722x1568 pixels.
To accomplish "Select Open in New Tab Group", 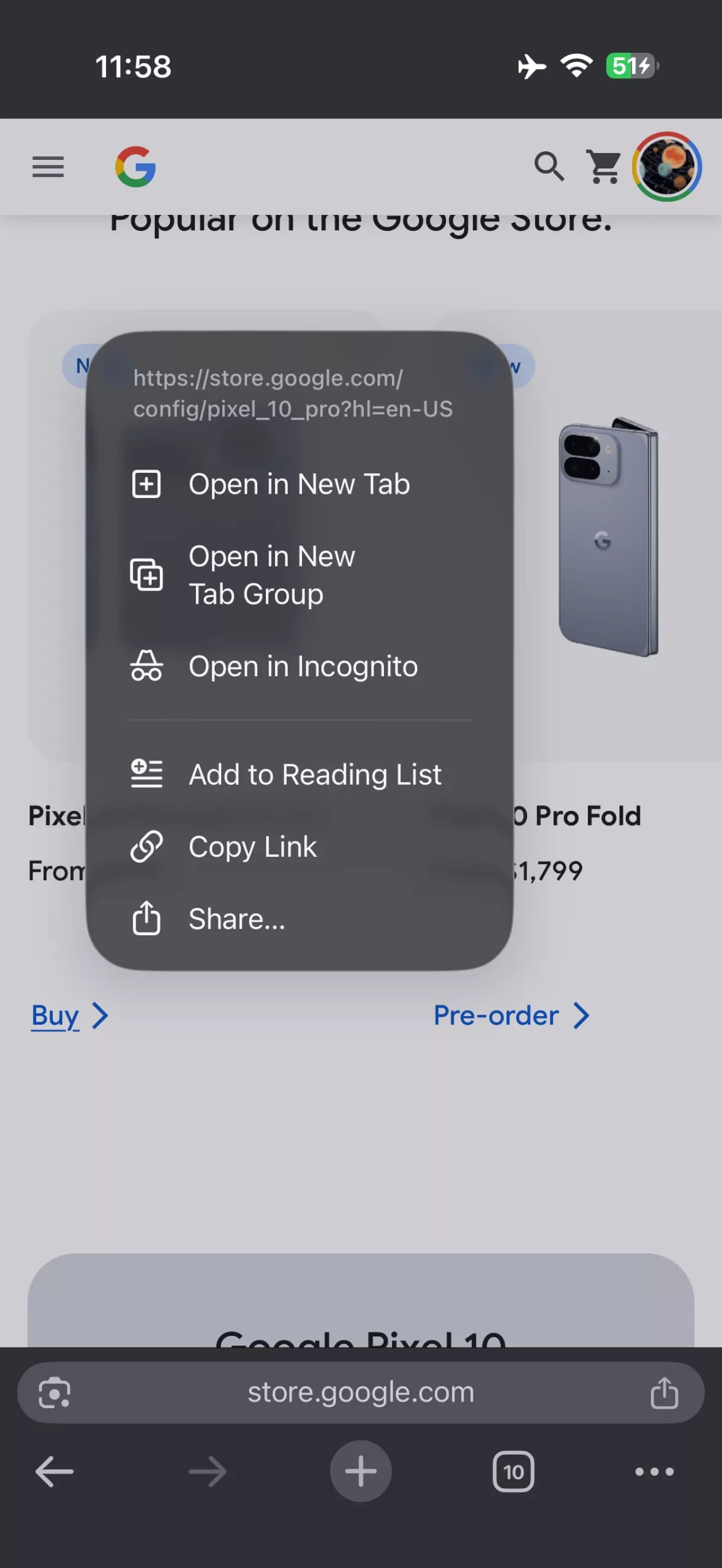I will [299, 575].
